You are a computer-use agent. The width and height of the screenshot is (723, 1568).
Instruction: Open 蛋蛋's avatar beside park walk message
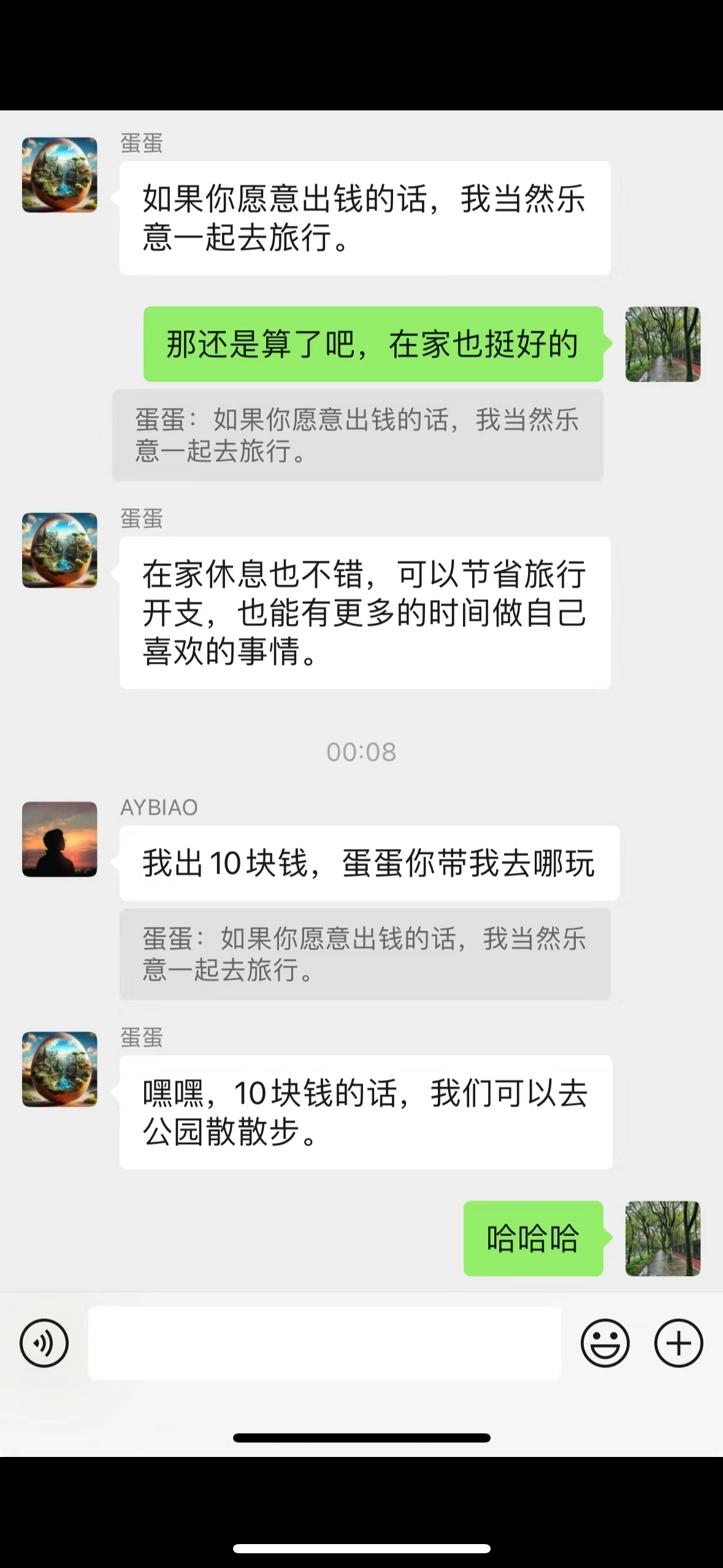59,1069
